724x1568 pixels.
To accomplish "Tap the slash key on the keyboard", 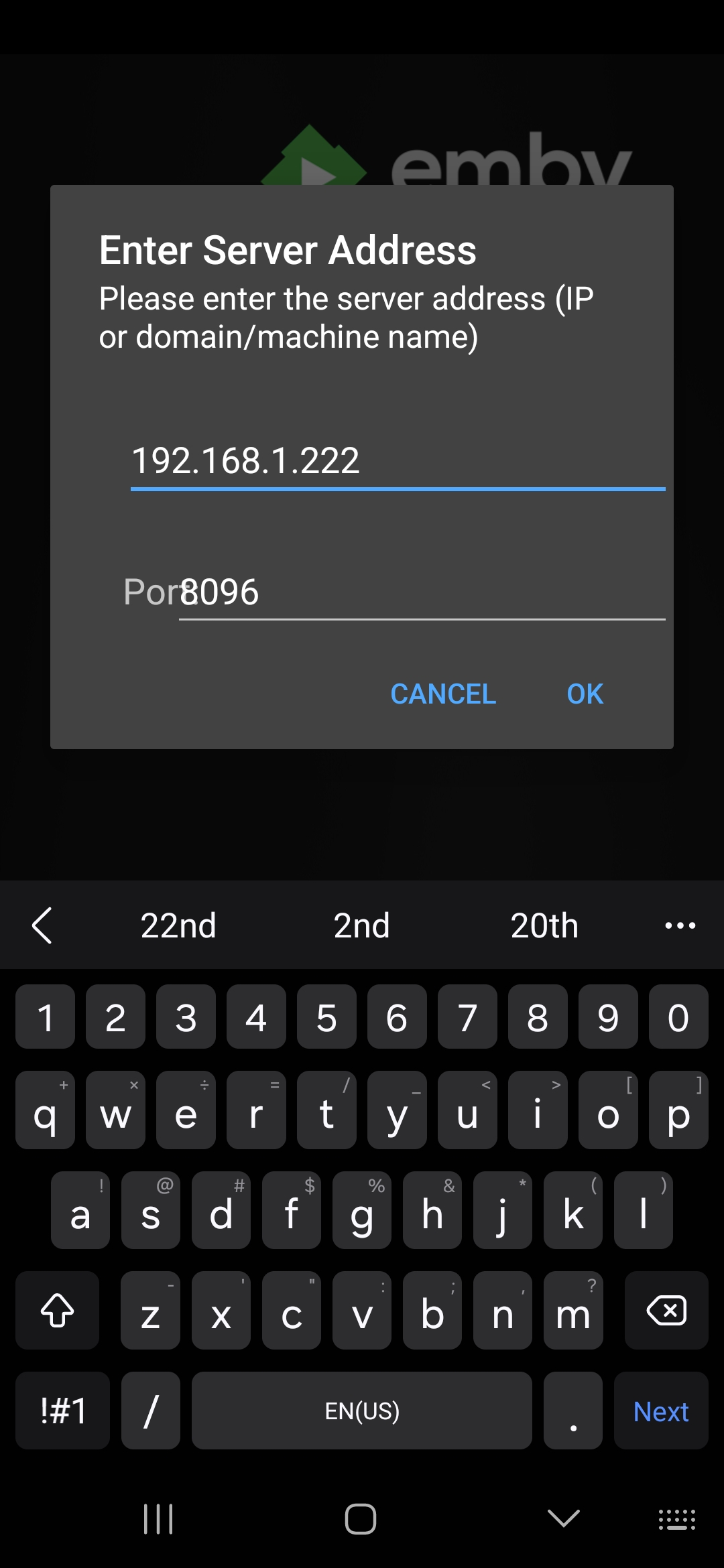I will (150, 1411).
